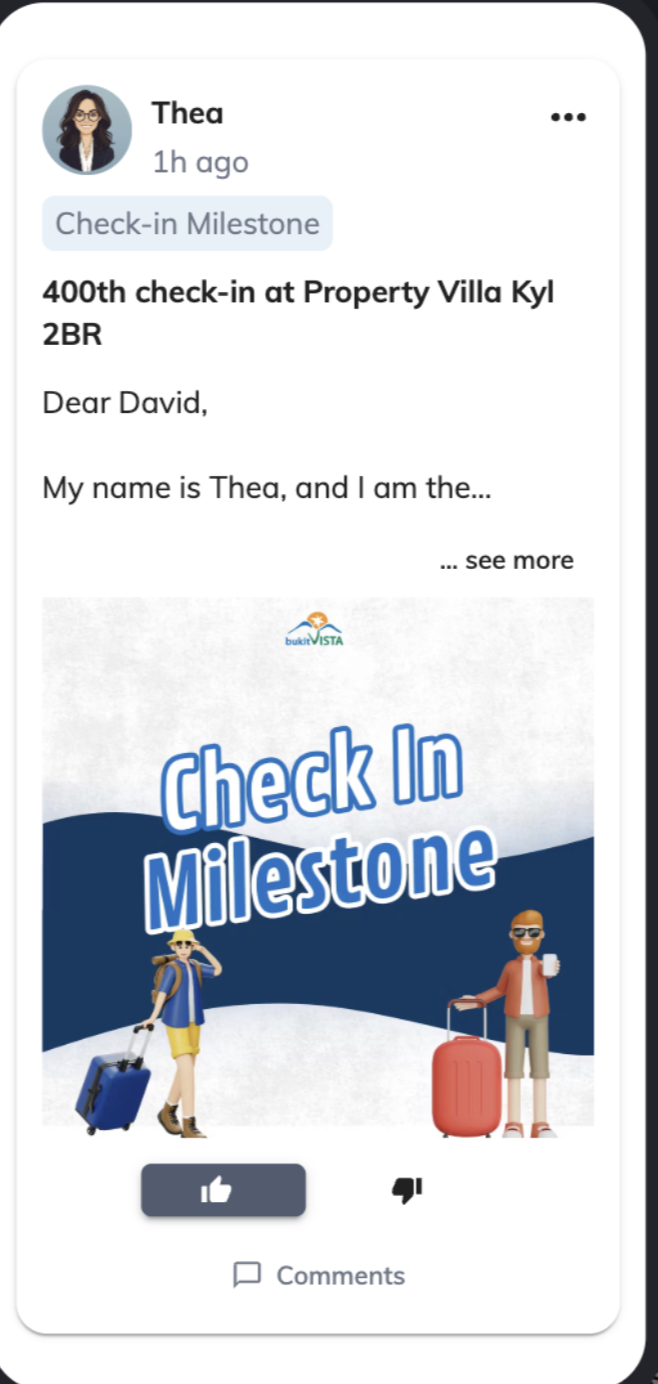Open the three-dot menu on Thea's post
Screen dimensions: 658x1384
(x=568, y=118)
